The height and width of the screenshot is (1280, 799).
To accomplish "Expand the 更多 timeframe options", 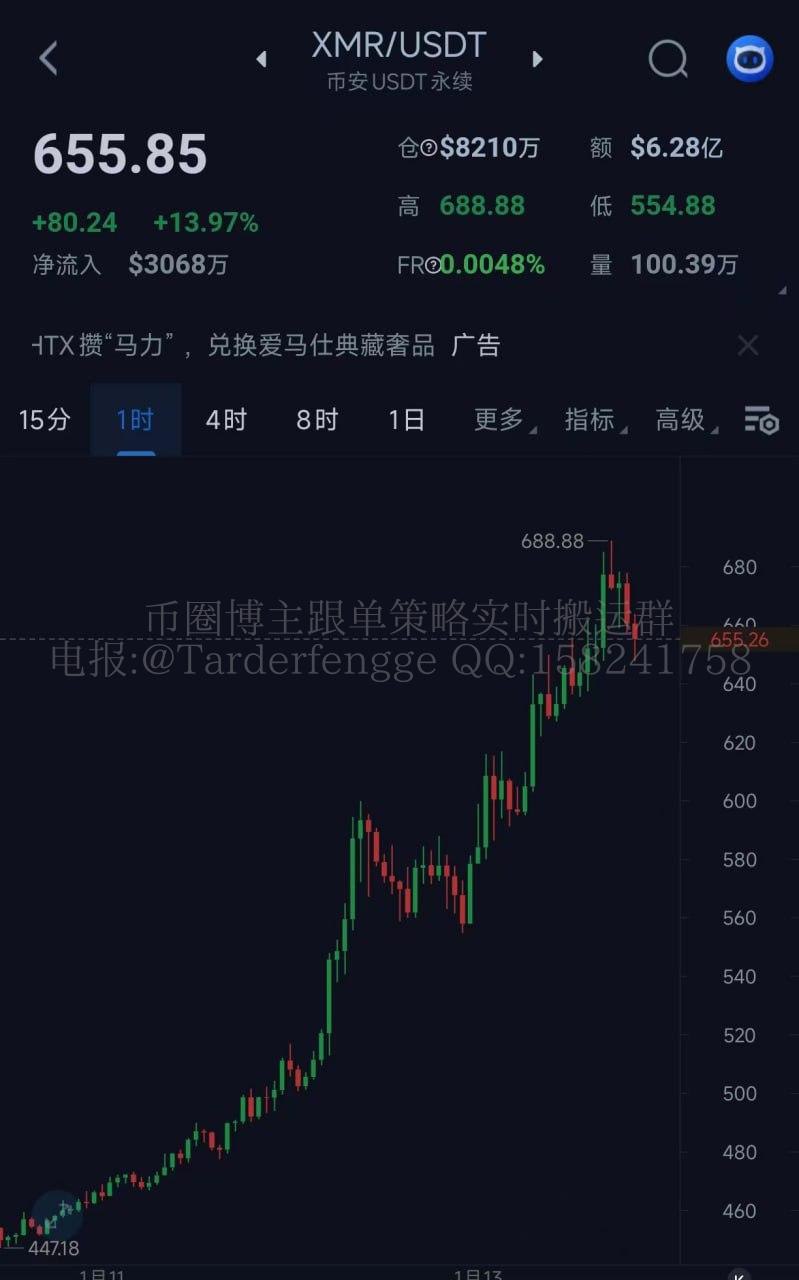I will point(500,420).
